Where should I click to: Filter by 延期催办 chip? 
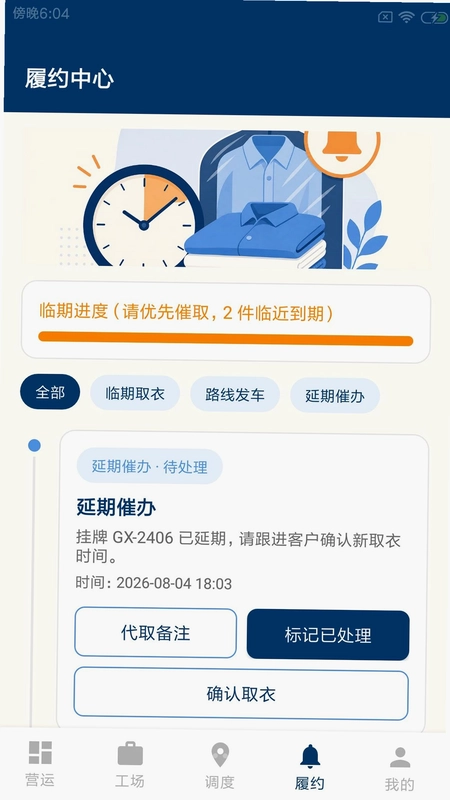(335, 395)
